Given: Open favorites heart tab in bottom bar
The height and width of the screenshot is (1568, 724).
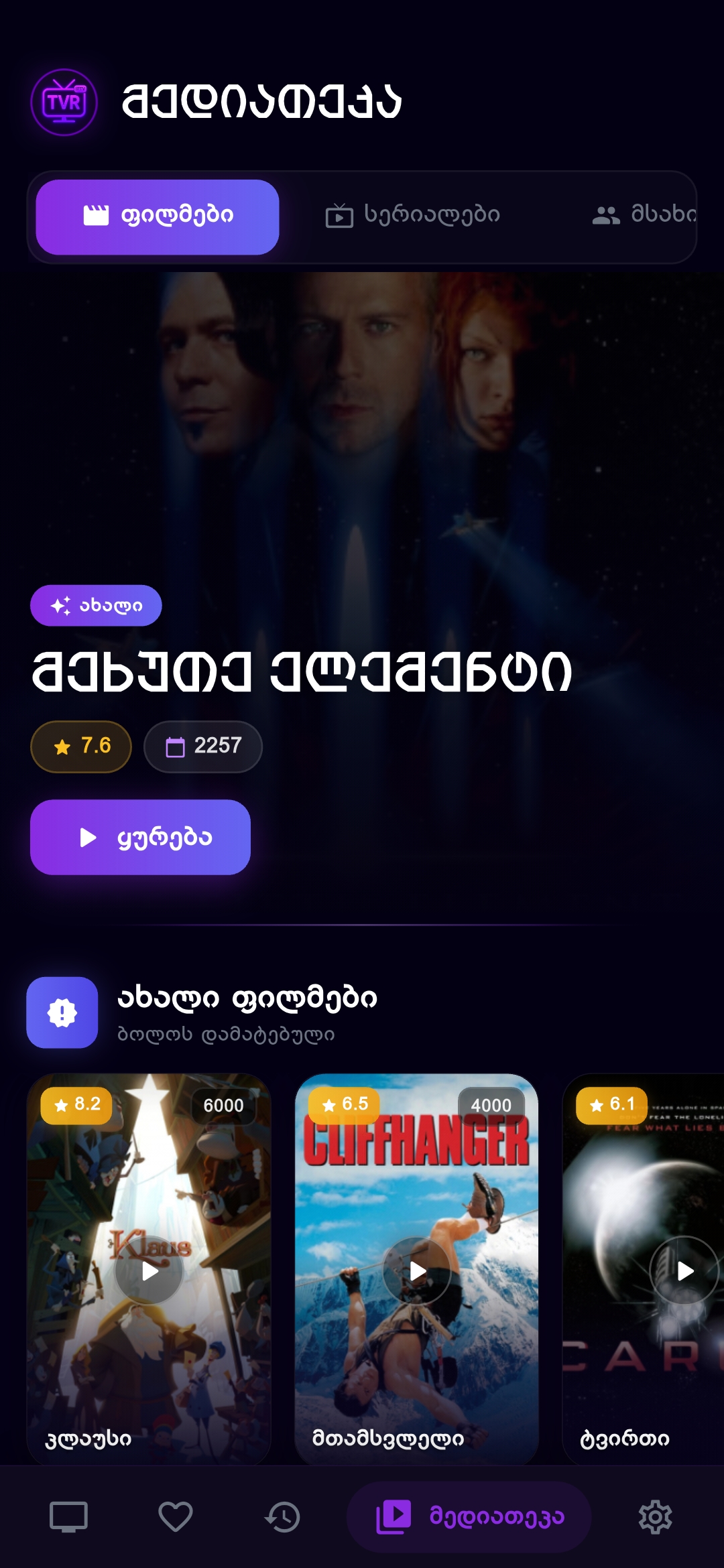Looking at the screenshot, I should (x=176, y=1516).
